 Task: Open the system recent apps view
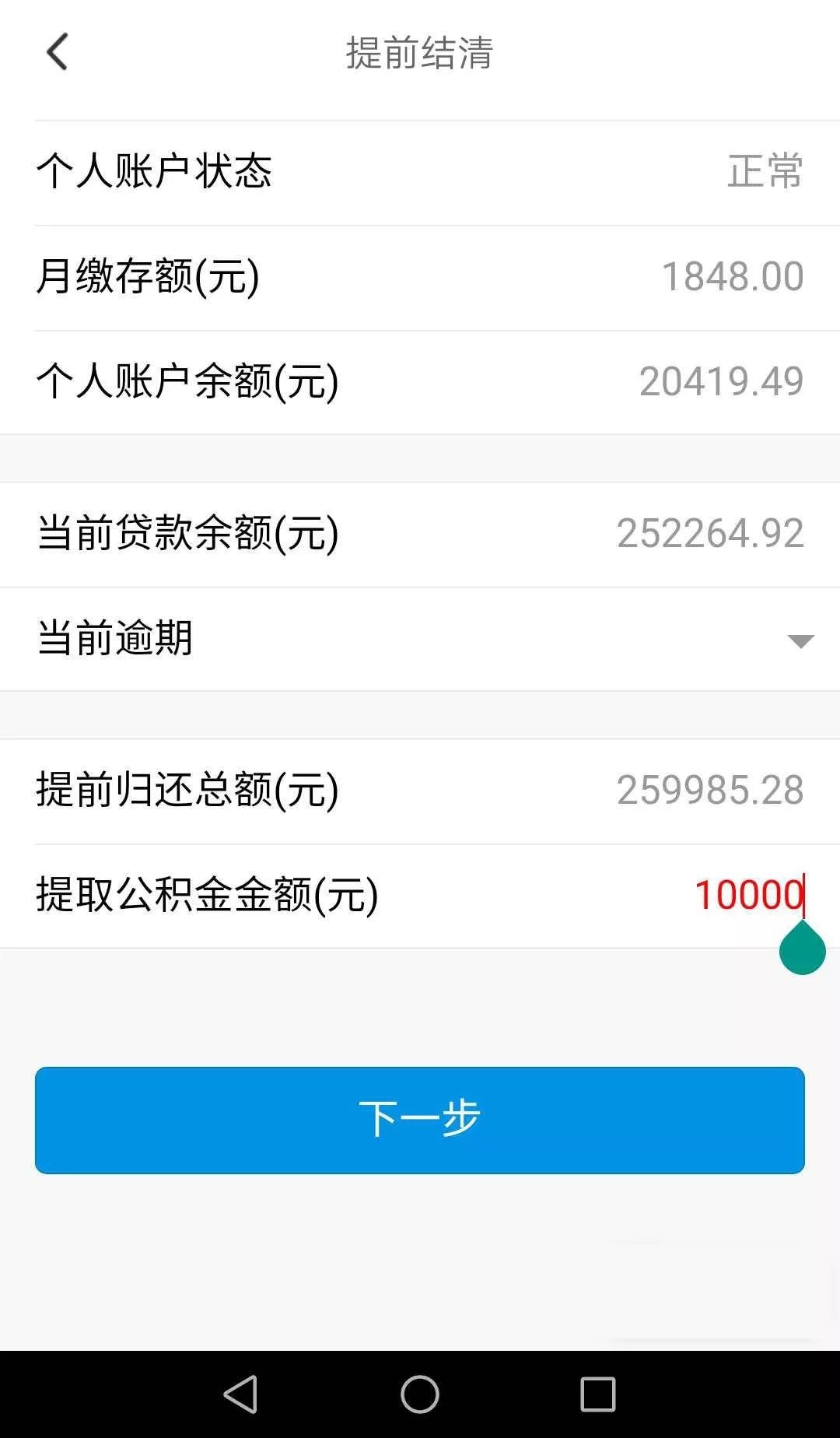[x=598, y=1394]
